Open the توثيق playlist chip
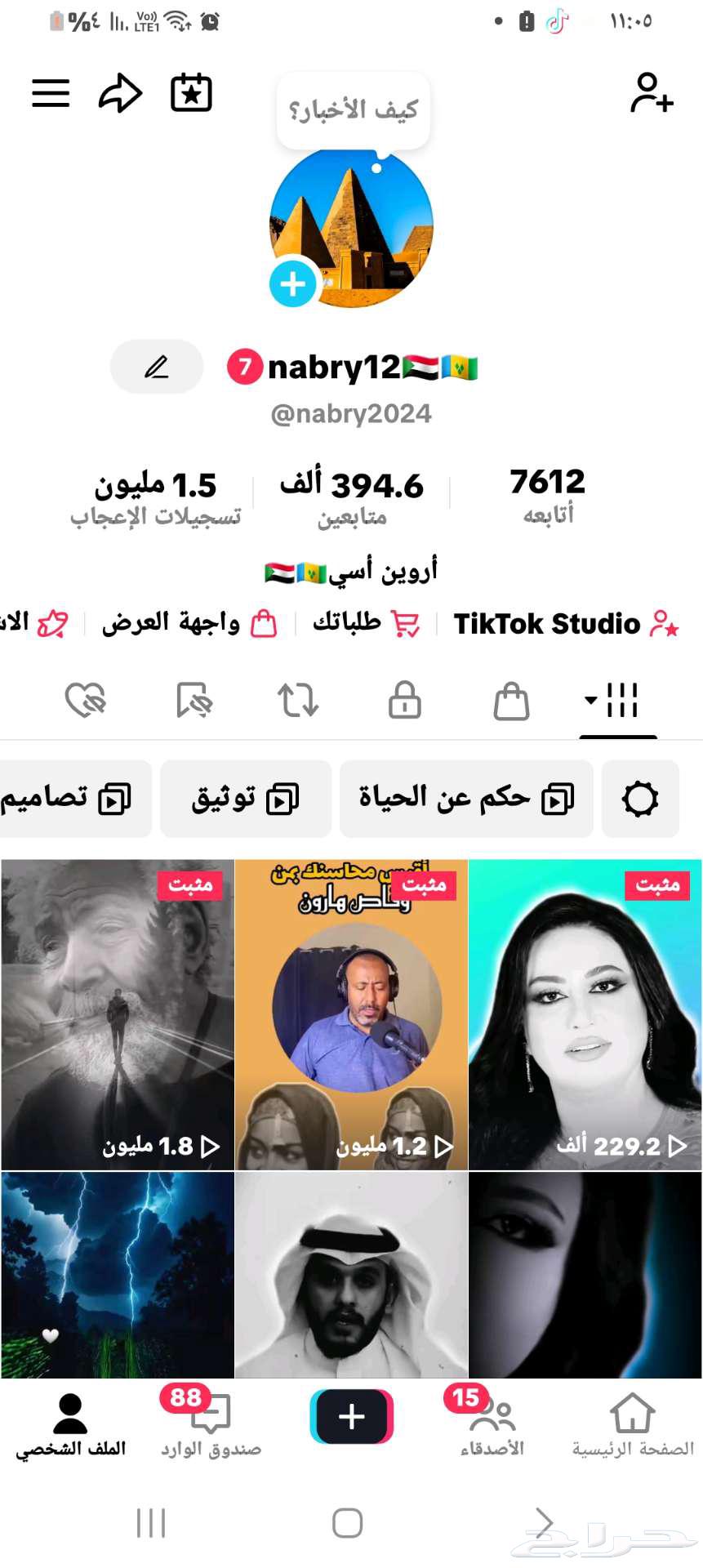 (244, 799)
